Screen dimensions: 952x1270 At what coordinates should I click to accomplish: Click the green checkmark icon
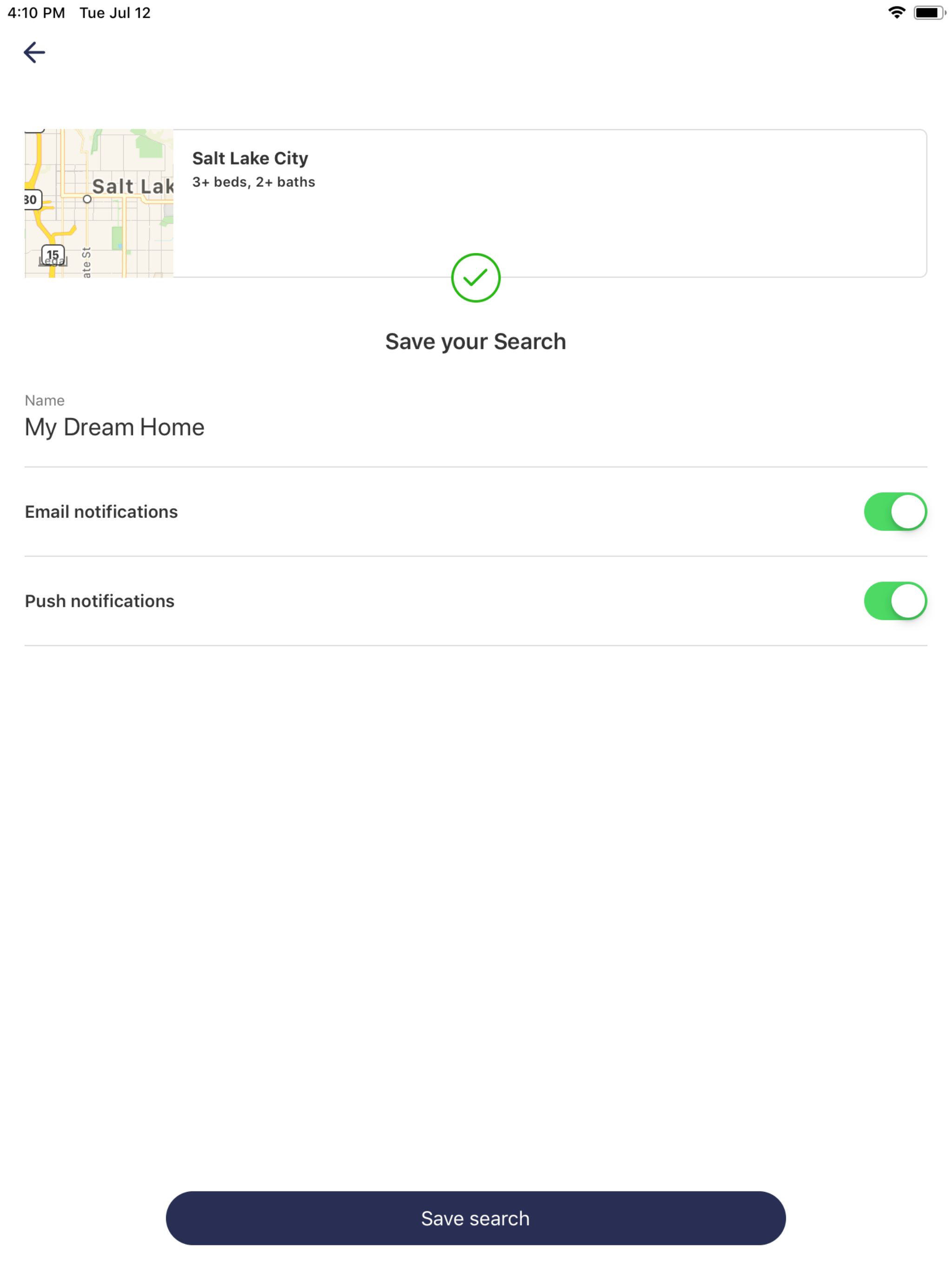[x=476, y=278]
